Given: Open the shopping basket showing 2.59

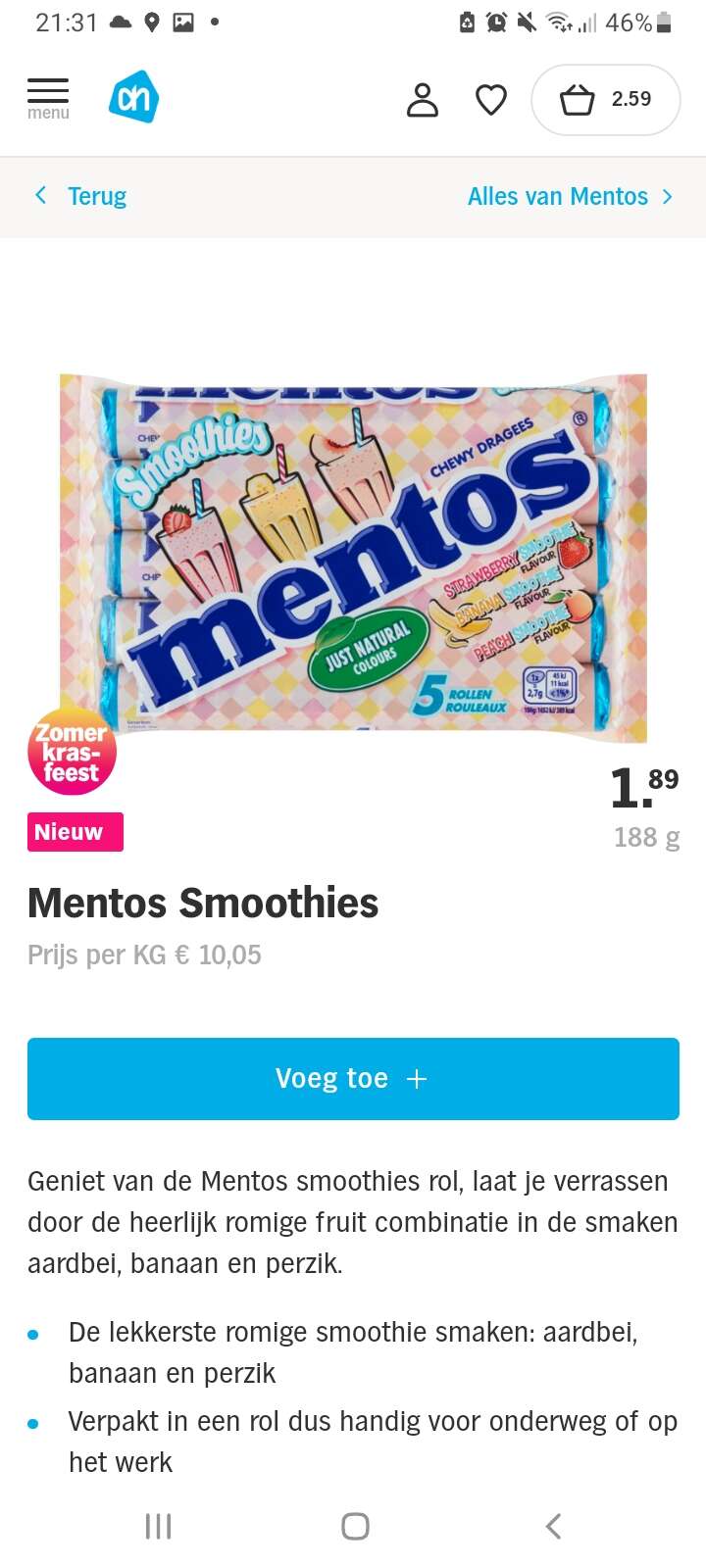Looking at the screenshot, I should [605, 99].
